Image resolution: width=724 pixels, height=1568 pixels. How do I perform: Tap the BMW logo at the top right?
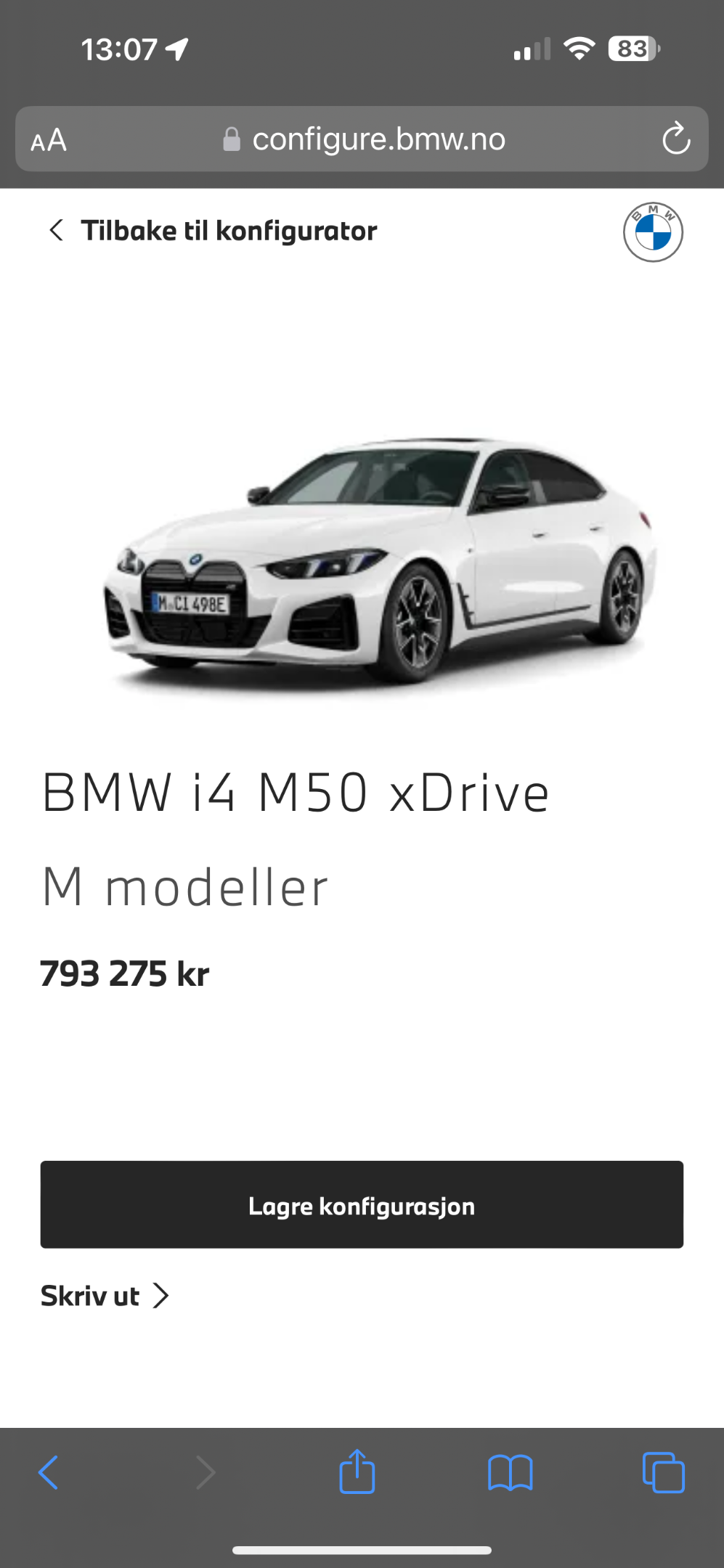point(653,232)
